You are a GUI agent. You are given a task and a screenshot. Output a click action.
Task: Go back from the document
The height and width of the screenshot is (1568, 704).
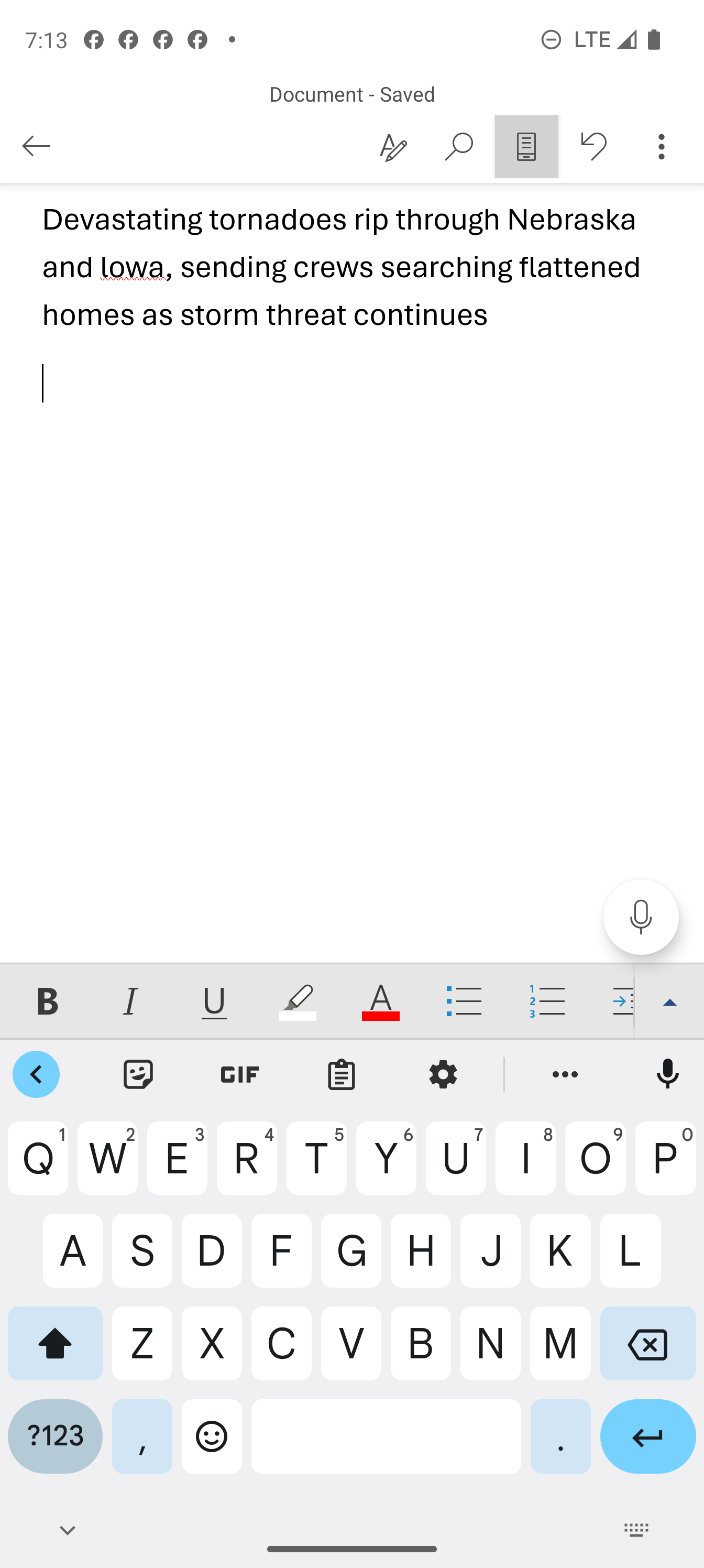(x=36, y=146)
